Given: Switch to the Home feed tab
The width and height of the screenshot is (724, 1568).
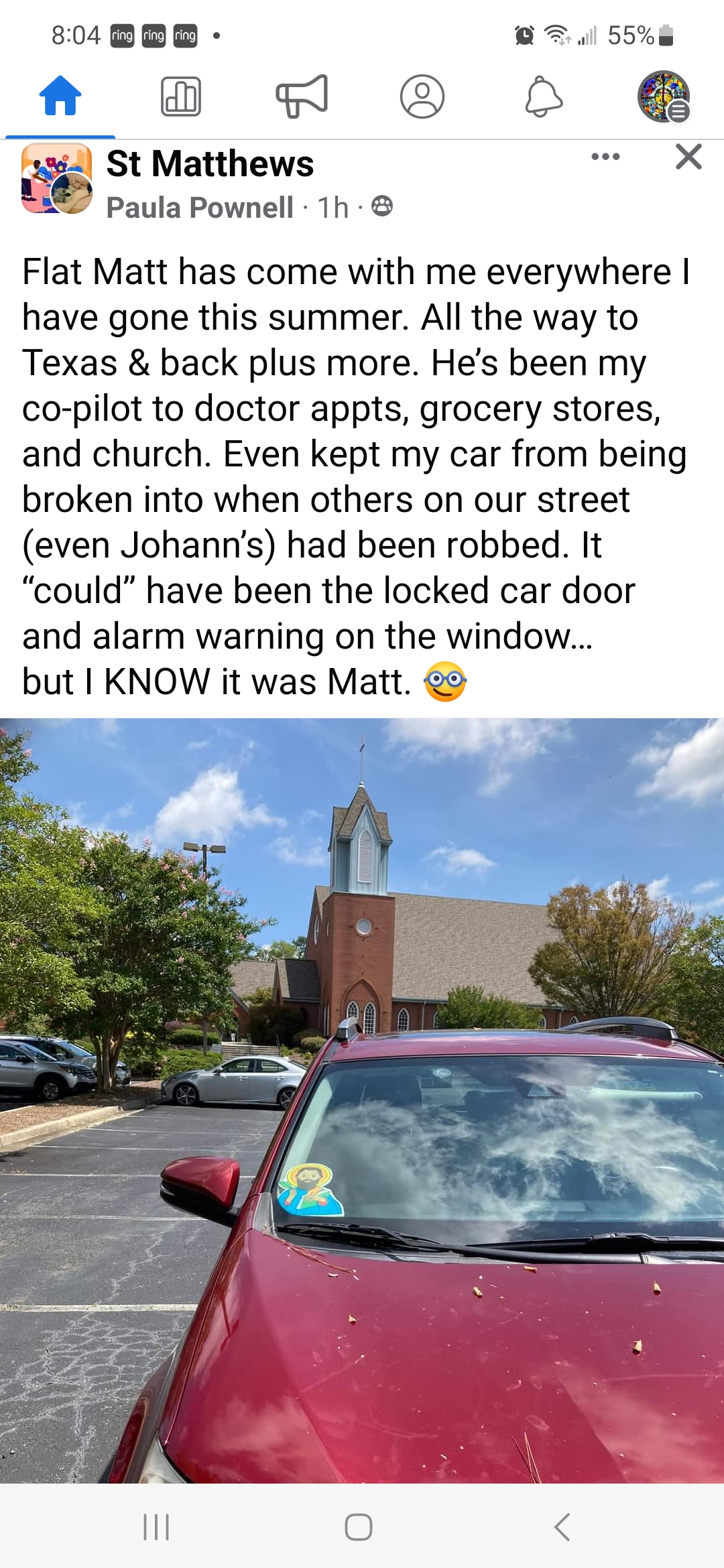Looking at the screenshot, I should (x=60, y=96).
